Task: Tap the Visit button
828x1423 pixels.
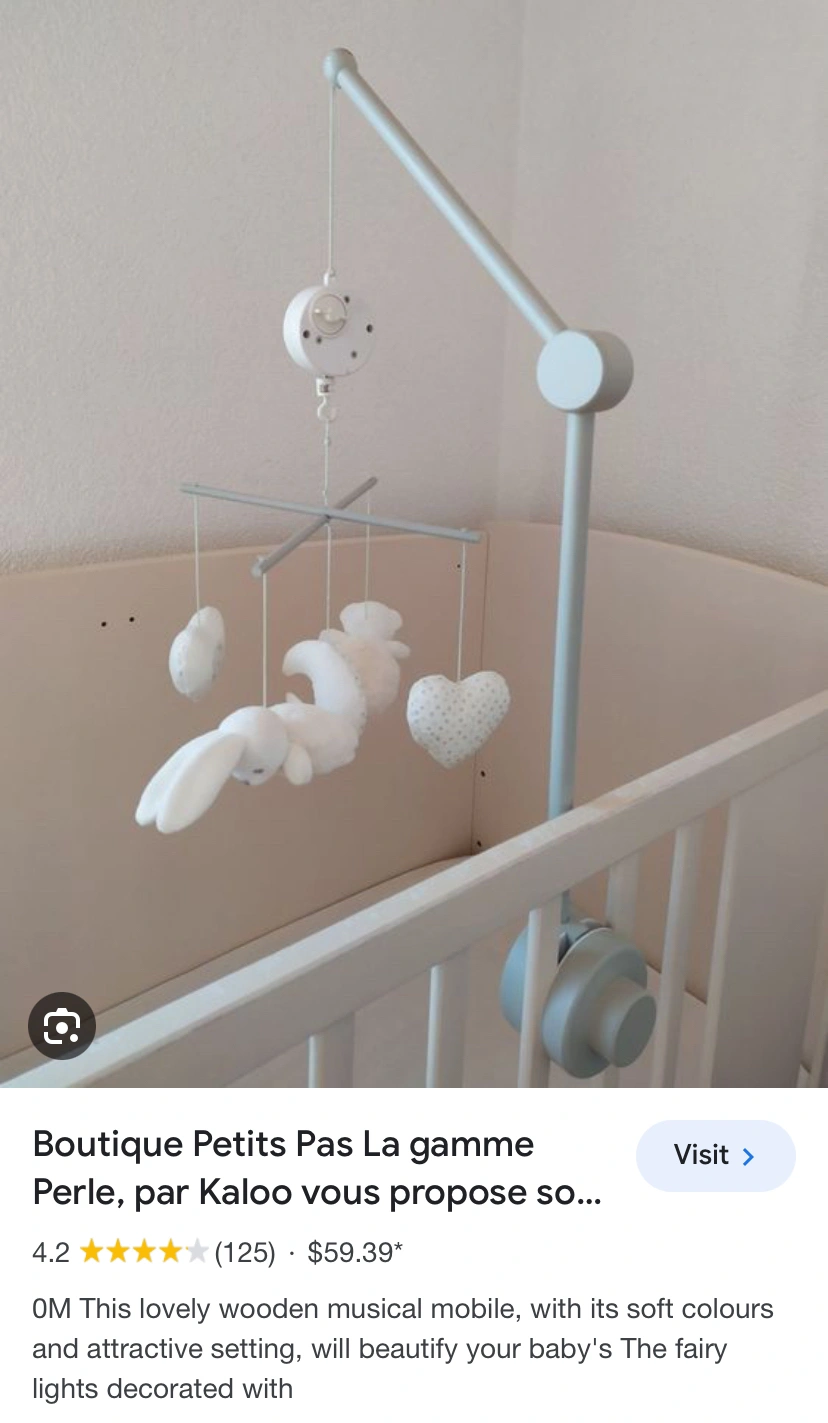Action: (715, 1156)
